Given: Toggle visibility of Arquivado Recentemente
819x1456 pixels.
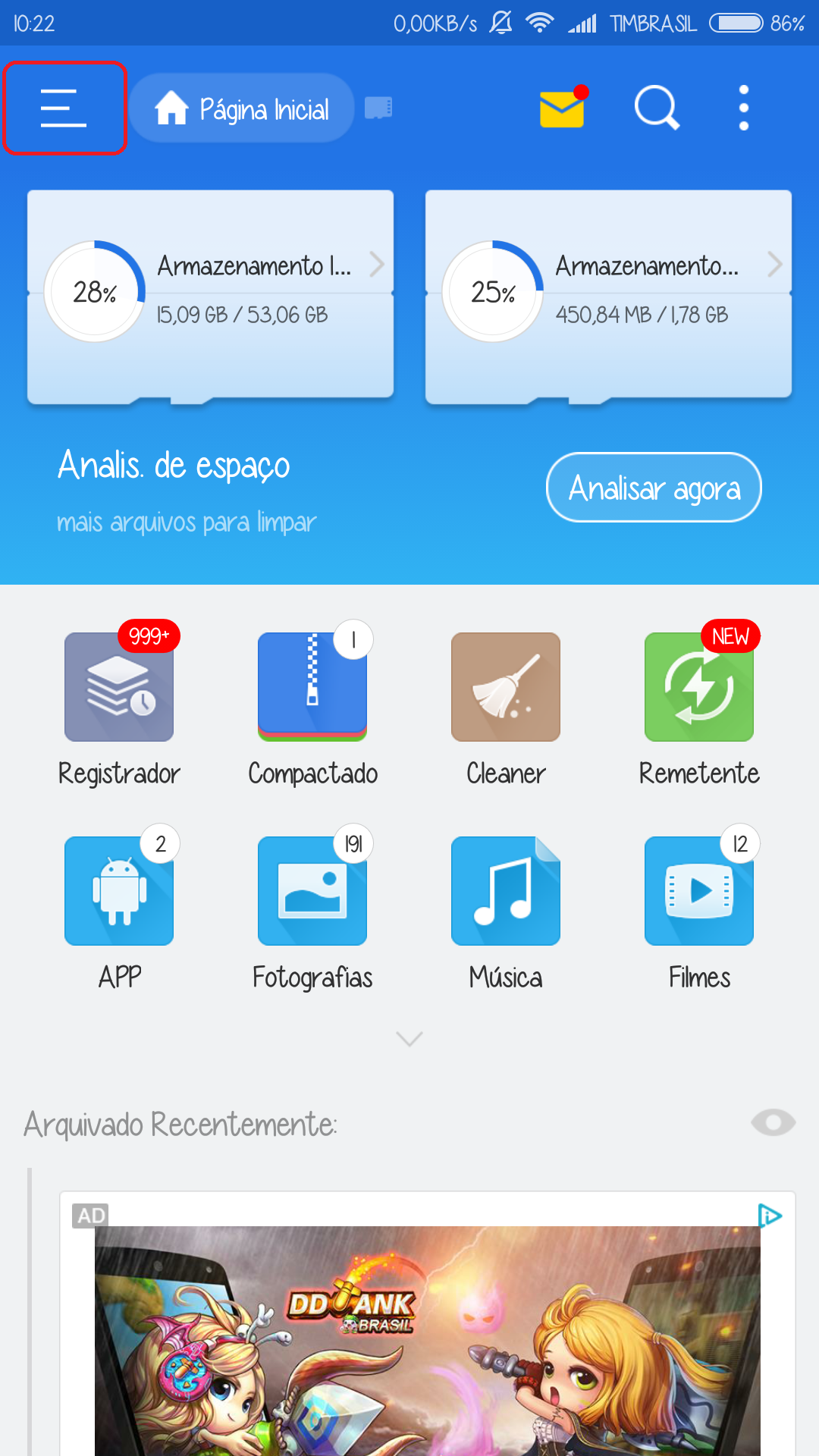Looking at the screenshot, I should tap(773, 1122).
